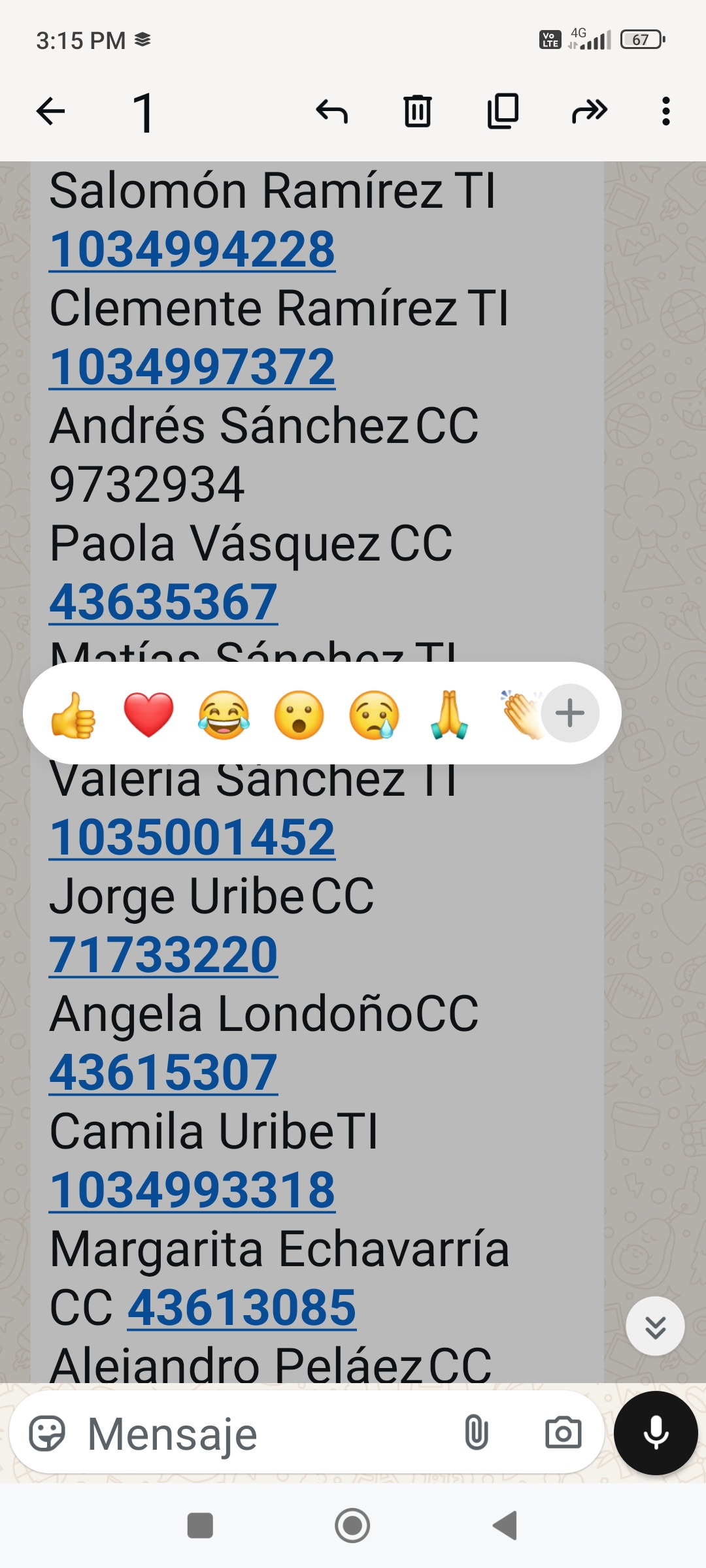Copy the selected message

503,111
